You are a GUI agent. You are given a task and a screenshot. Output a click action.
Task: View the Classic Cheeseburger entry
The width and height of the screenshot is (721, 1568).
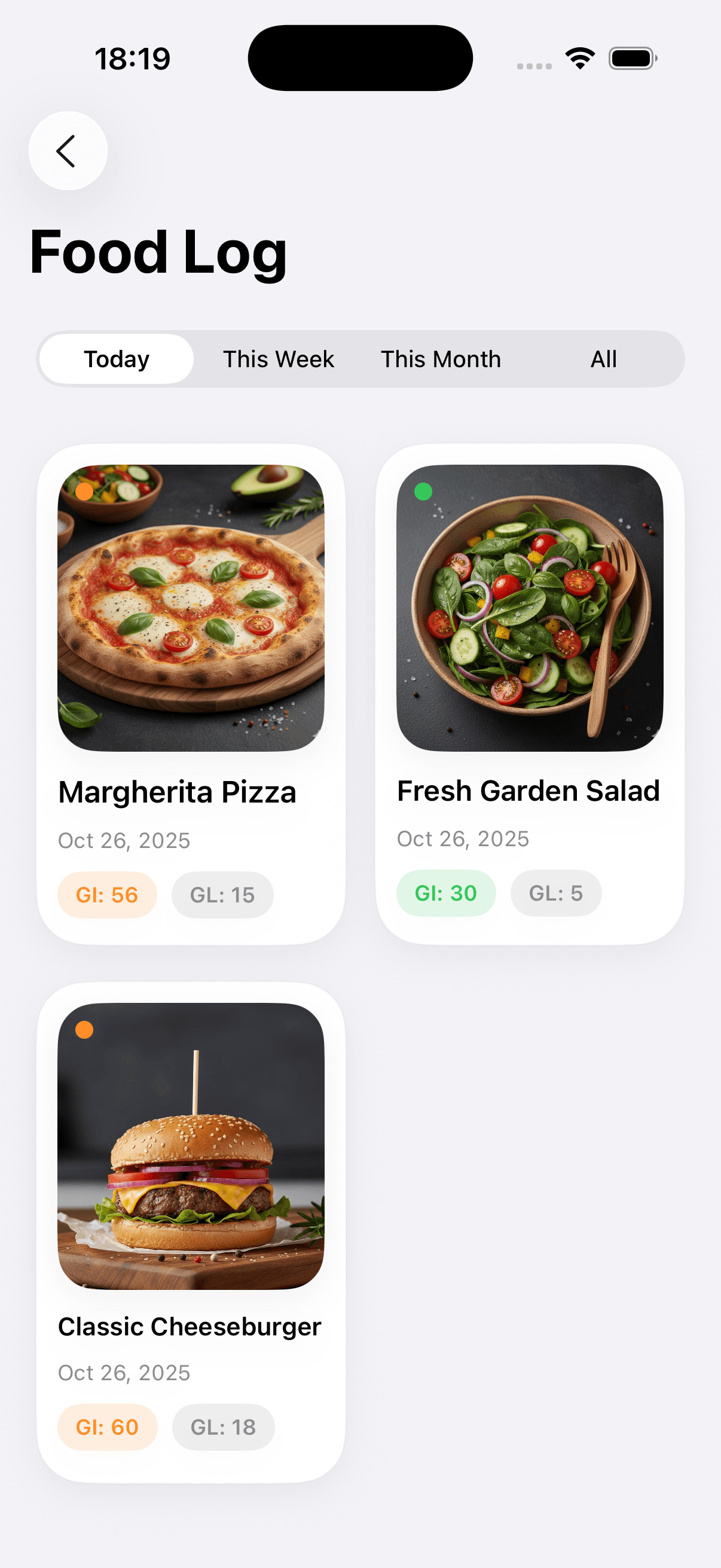pyautogui.click(x=191, y=1231)
